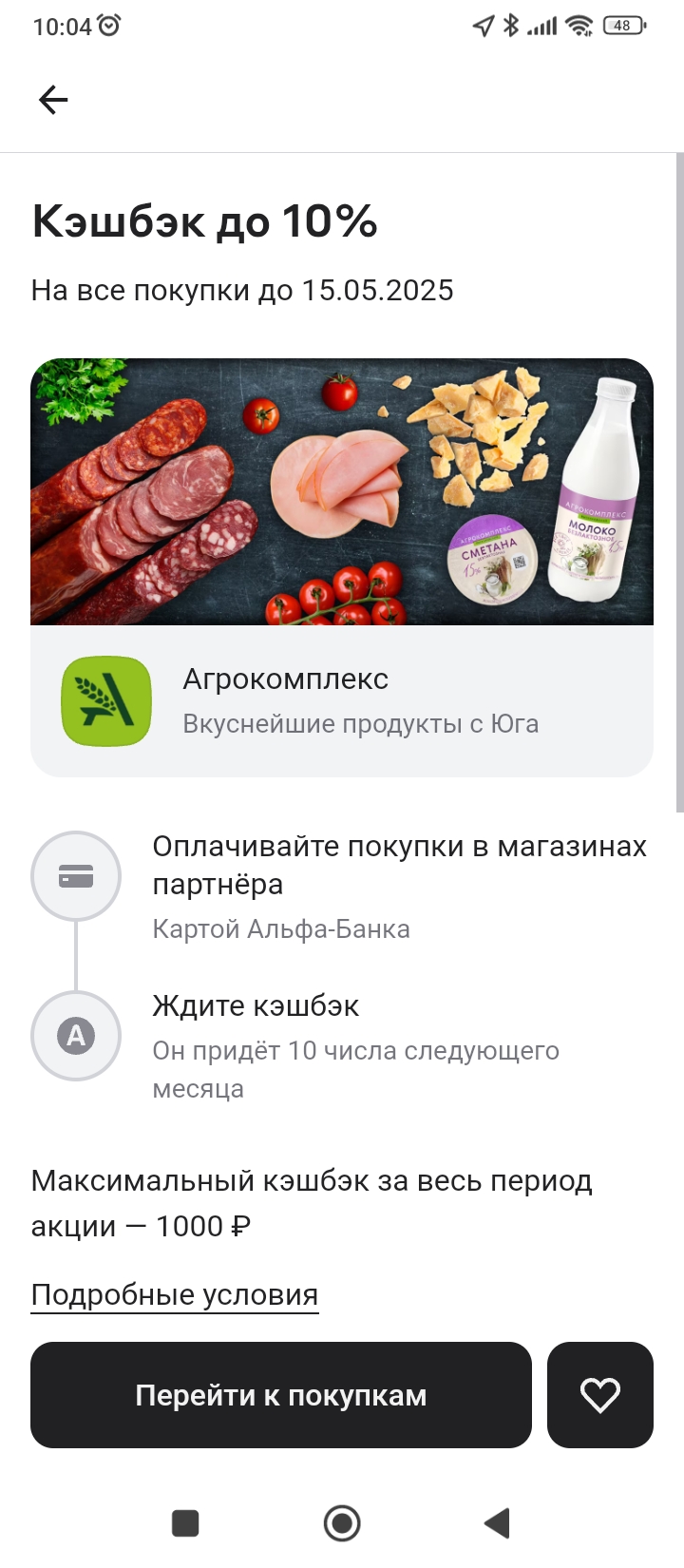The image size is (684, 1568).
Task: Tap the Перейти к покупкам button
Action: click(281, 1395)
